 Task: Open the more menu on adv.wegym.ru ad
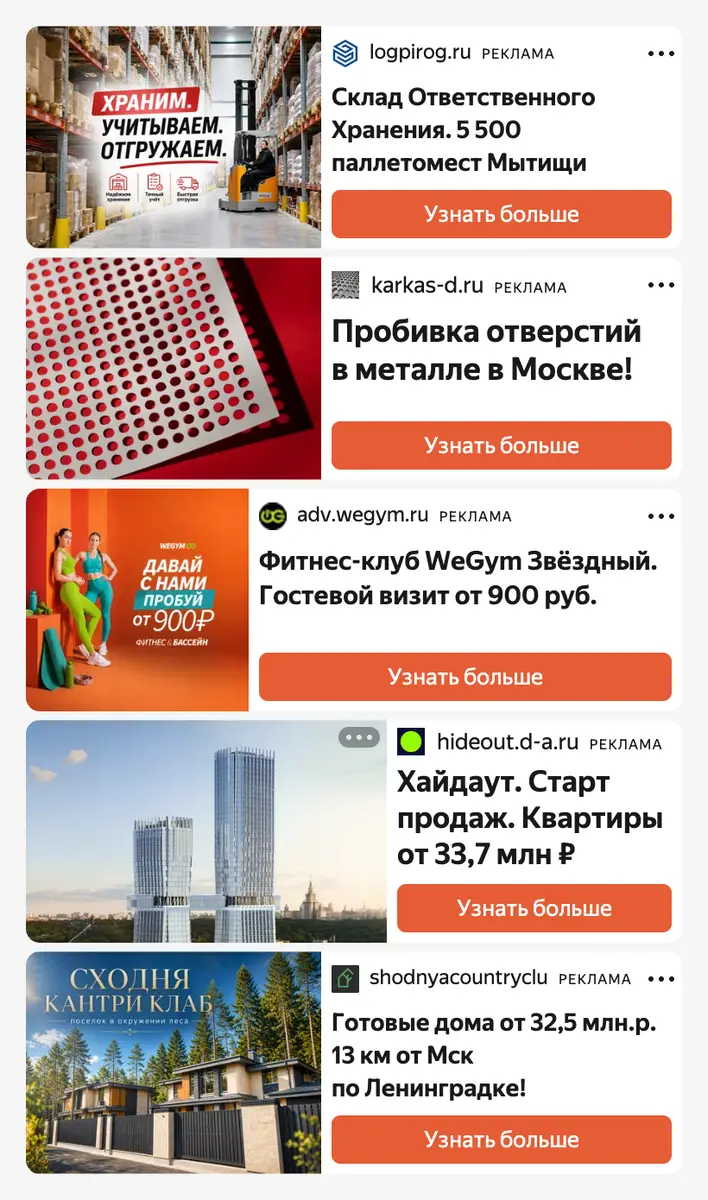point(661,516)
